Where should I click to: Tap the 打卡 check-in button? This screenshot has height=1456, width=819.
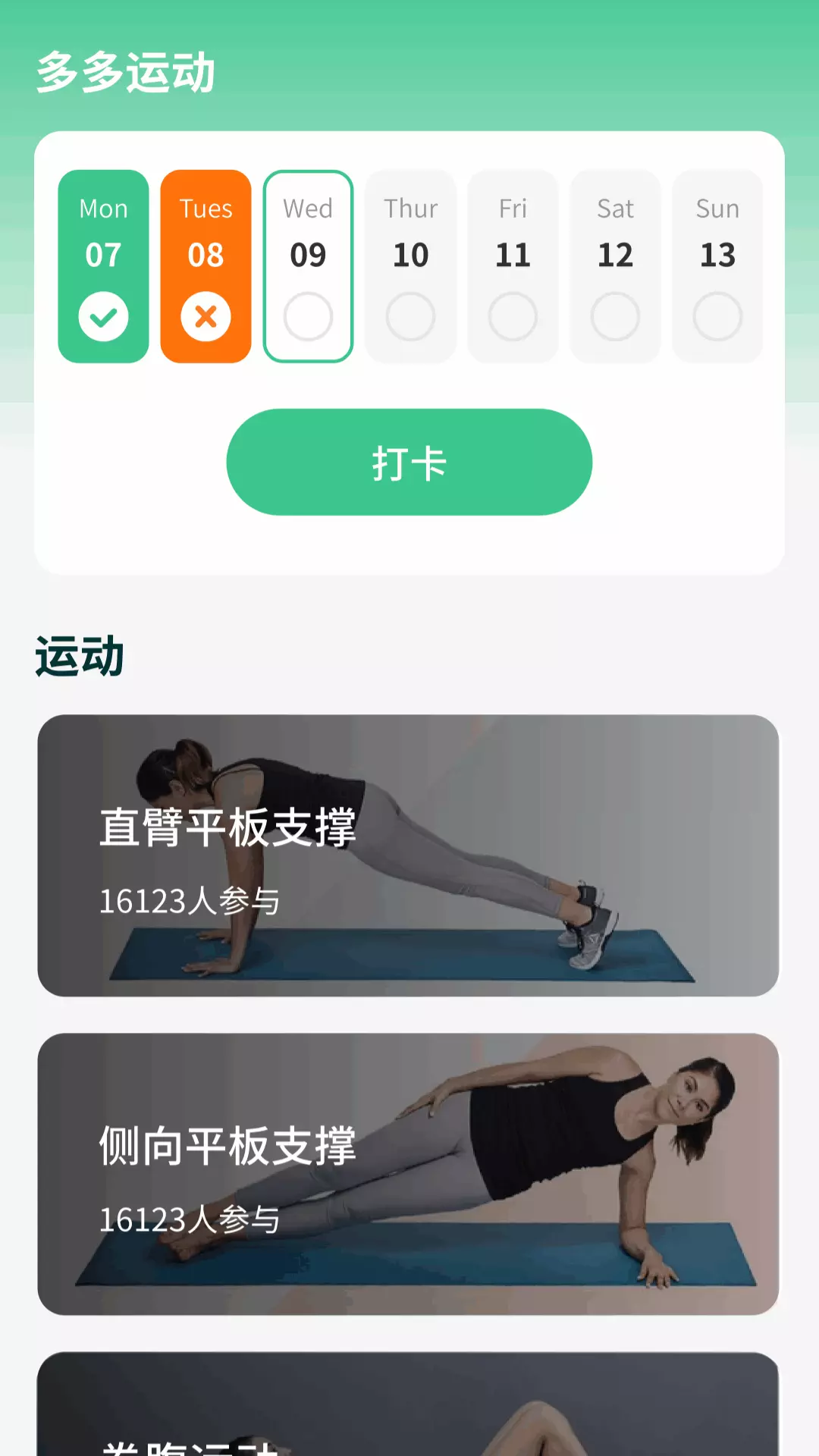[x=409, y=463]
